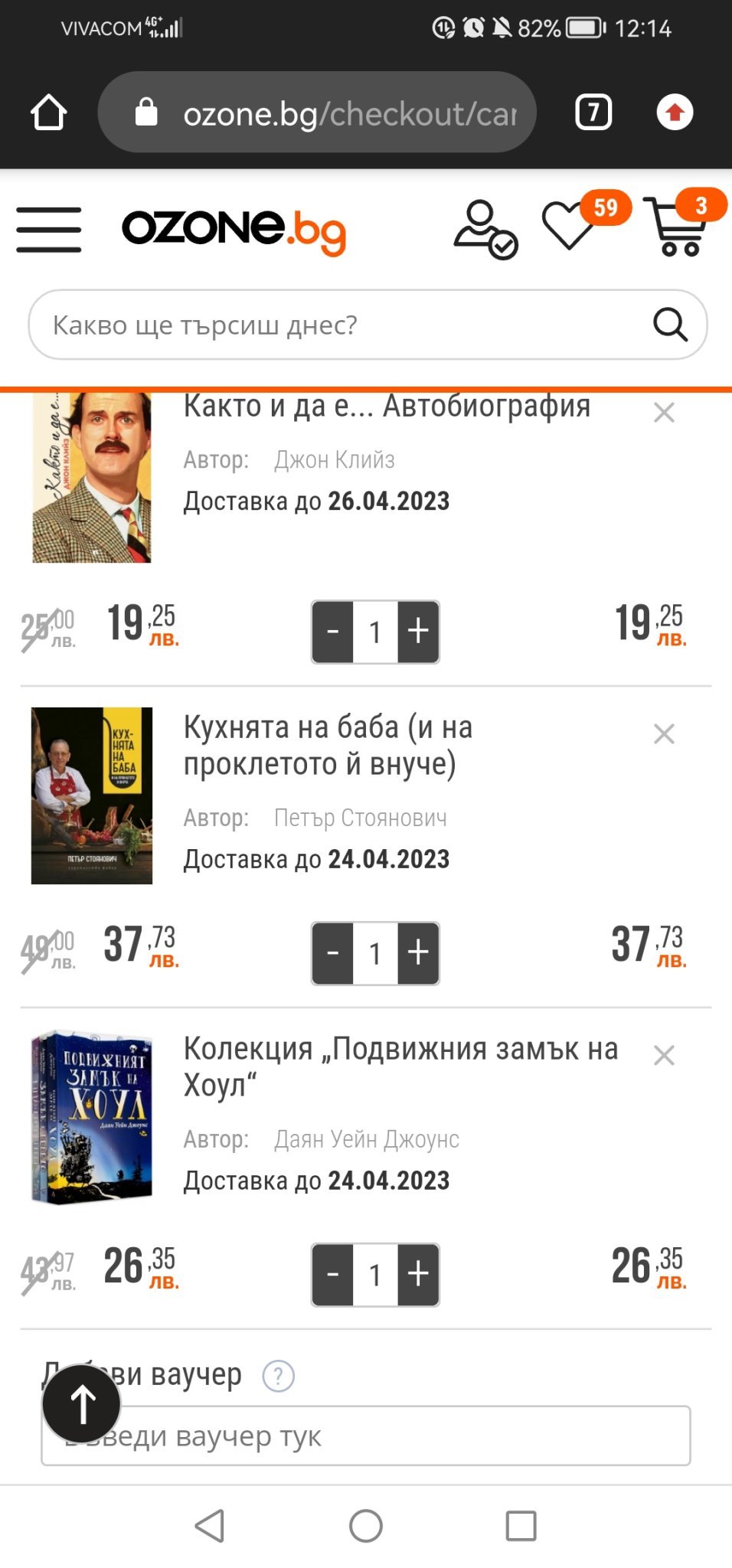Remove 'Както и да е... Автобиография' from cart
Image resolution: width=732 pixels, height=1568 pixels.
click(664, 413)
